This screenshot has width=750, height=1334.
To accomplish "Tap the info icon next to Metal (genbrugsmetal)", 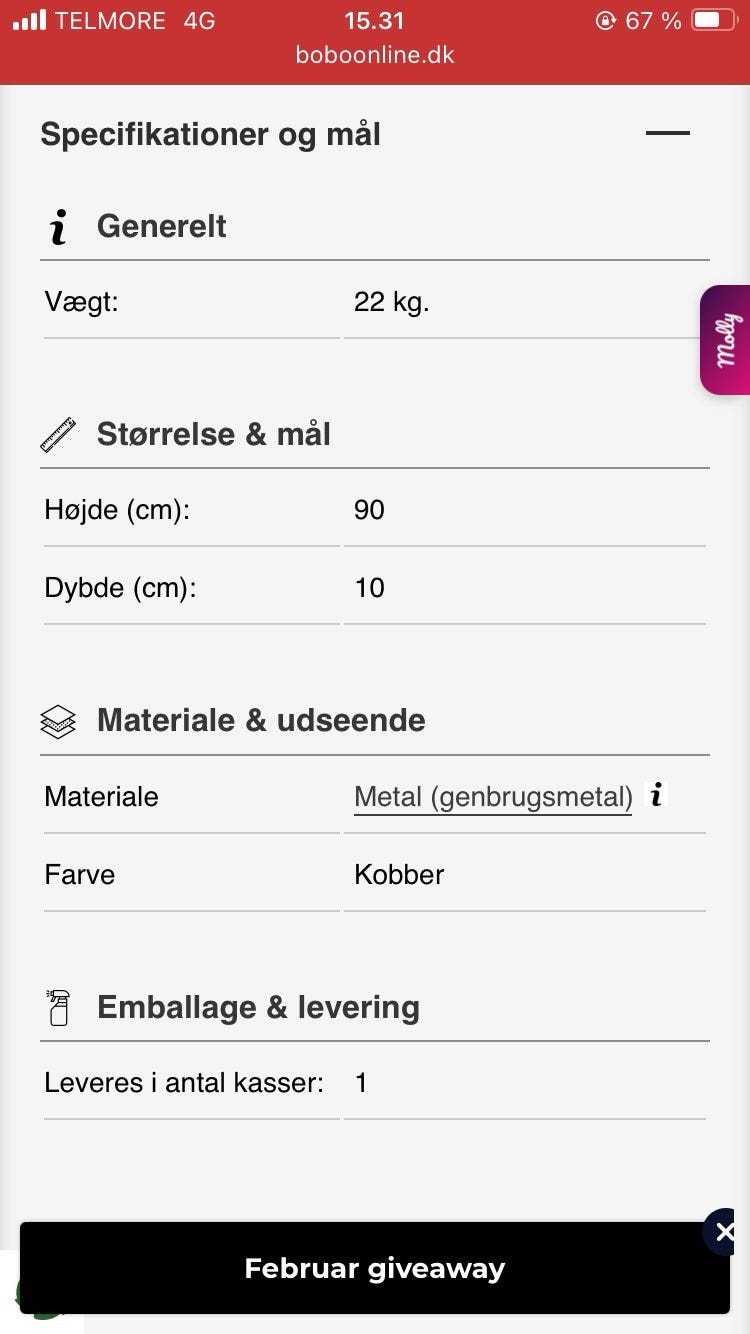I will coord(655,796).
